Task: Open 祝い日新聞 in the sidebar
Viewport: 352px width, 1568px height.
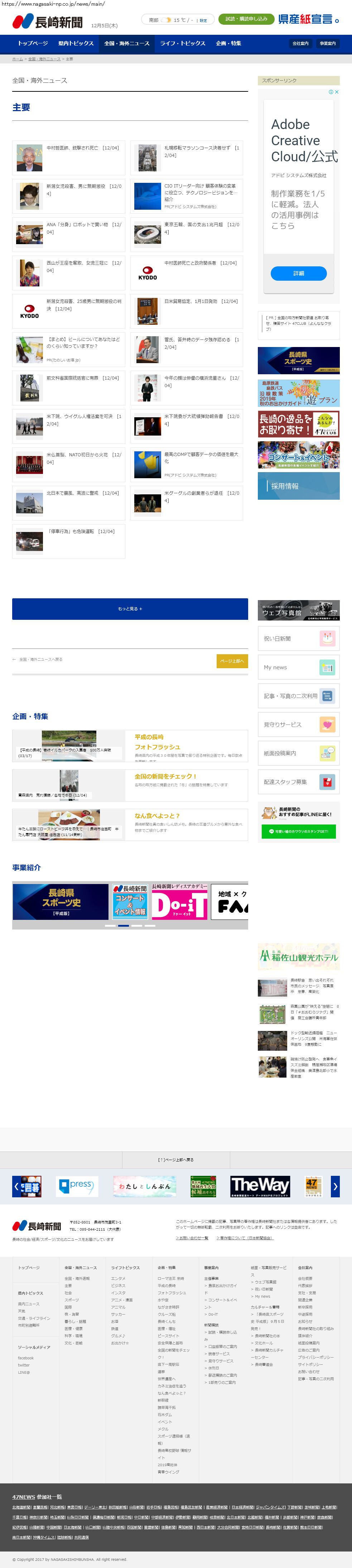Action: (x=299, y=638)
